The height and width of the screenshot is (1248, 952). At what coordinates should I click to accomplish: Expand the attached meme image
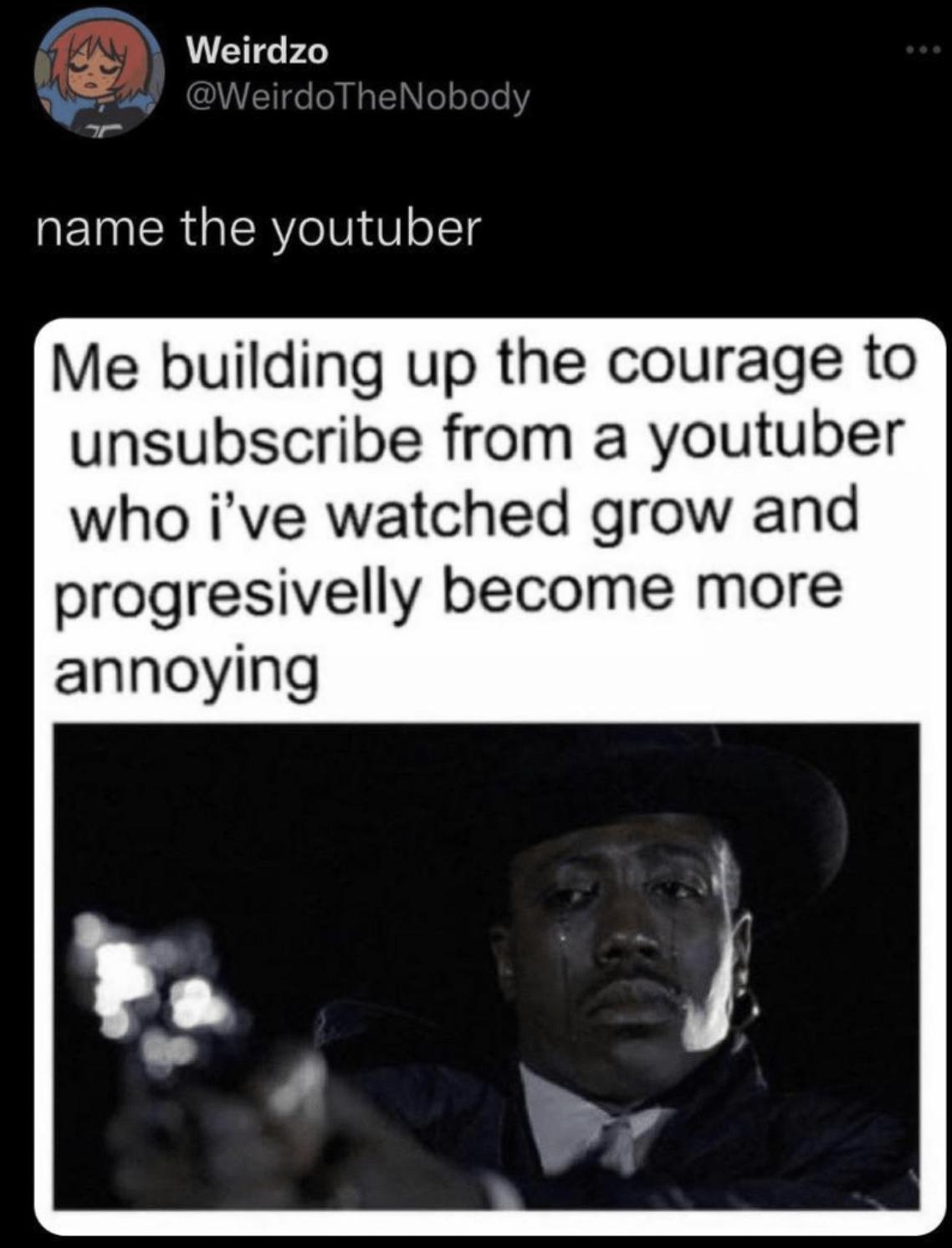point(489,776)
